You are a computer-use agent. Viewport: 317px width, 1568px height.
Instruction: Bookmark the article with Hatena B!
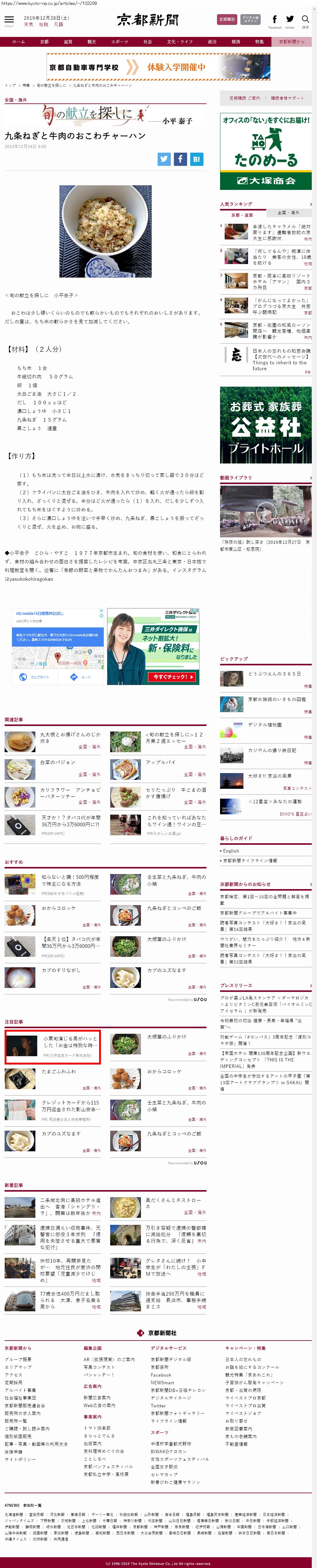(197, 159)
